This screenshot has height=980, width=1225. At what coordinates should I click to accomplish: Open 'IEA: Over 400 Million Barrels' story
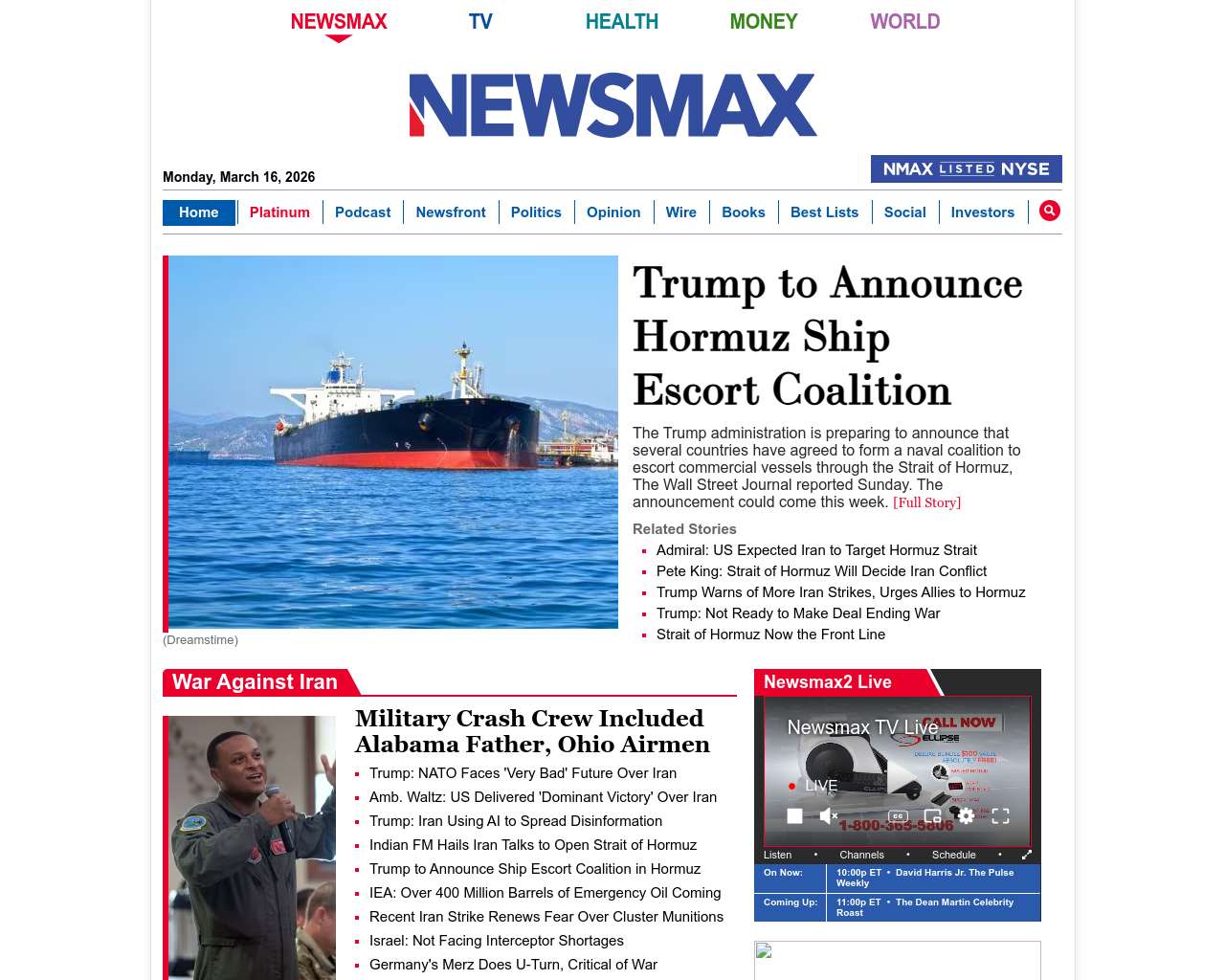[x=545, y=893]
